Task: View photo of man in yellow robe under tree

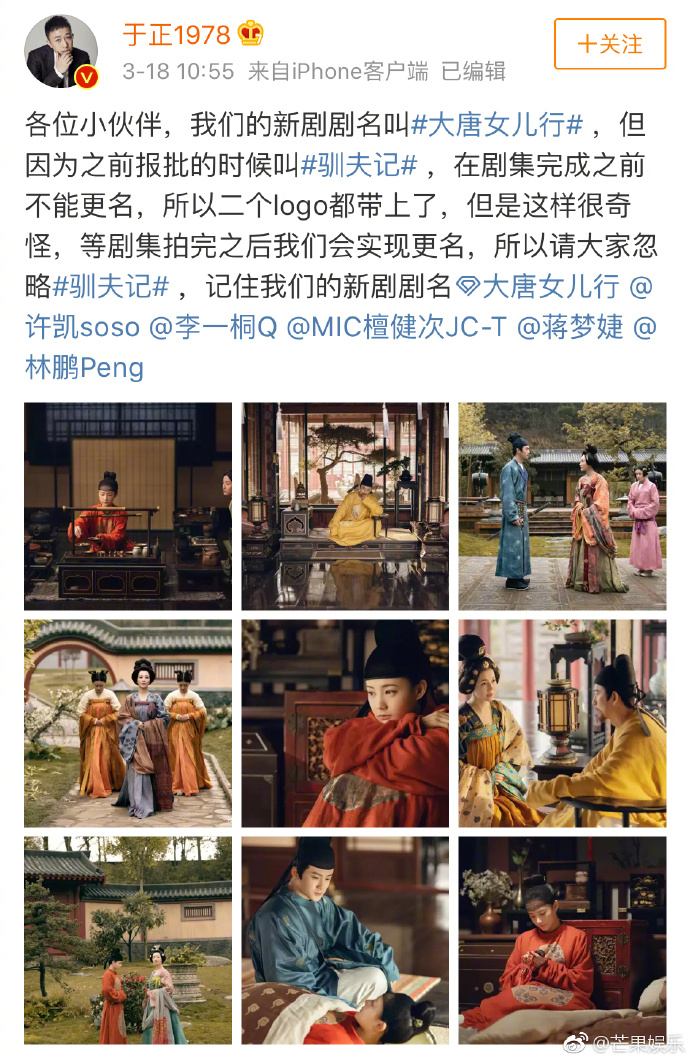Action: 345,506
